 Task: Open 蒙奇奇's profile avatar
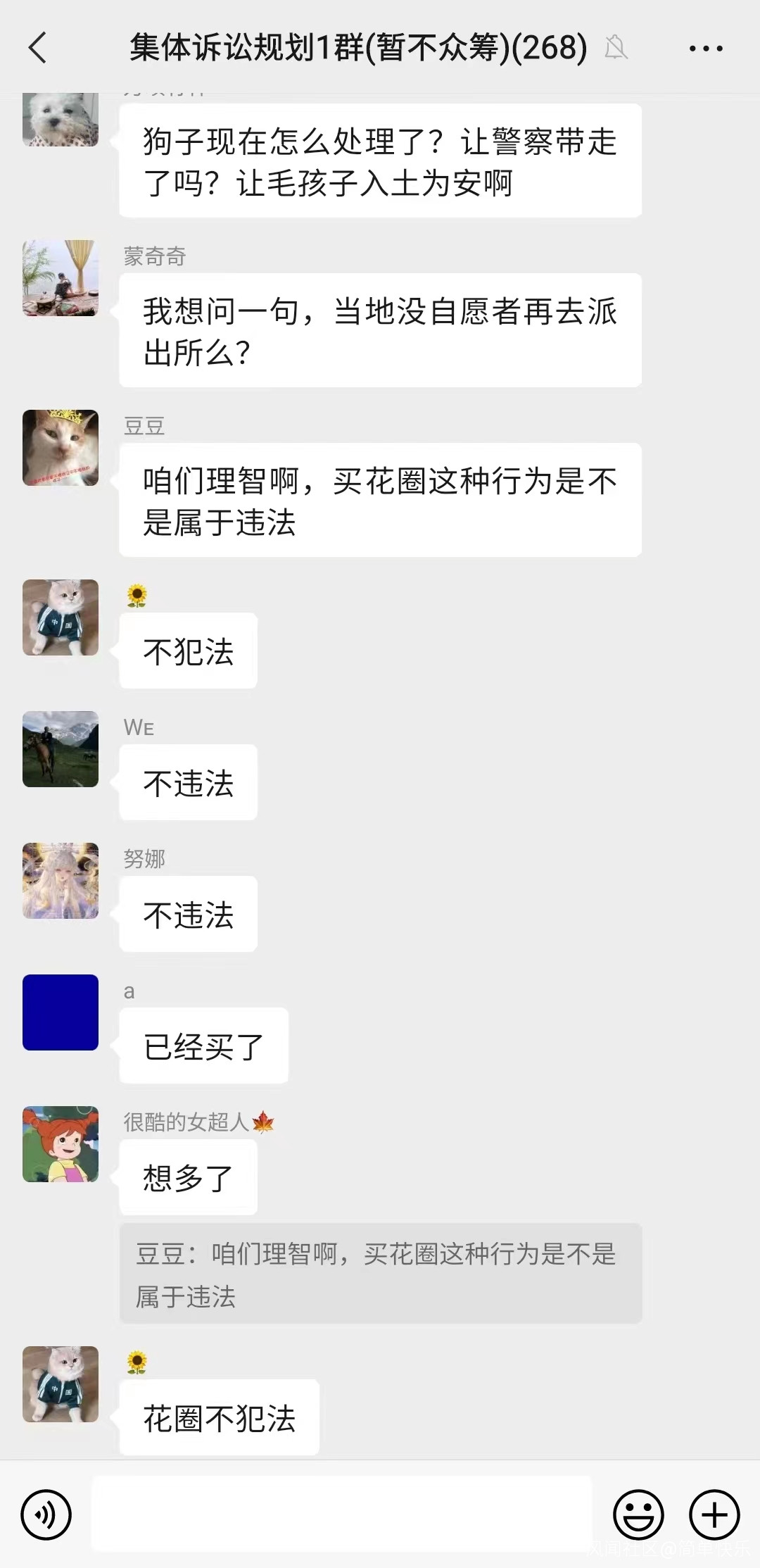coord(61,278)
